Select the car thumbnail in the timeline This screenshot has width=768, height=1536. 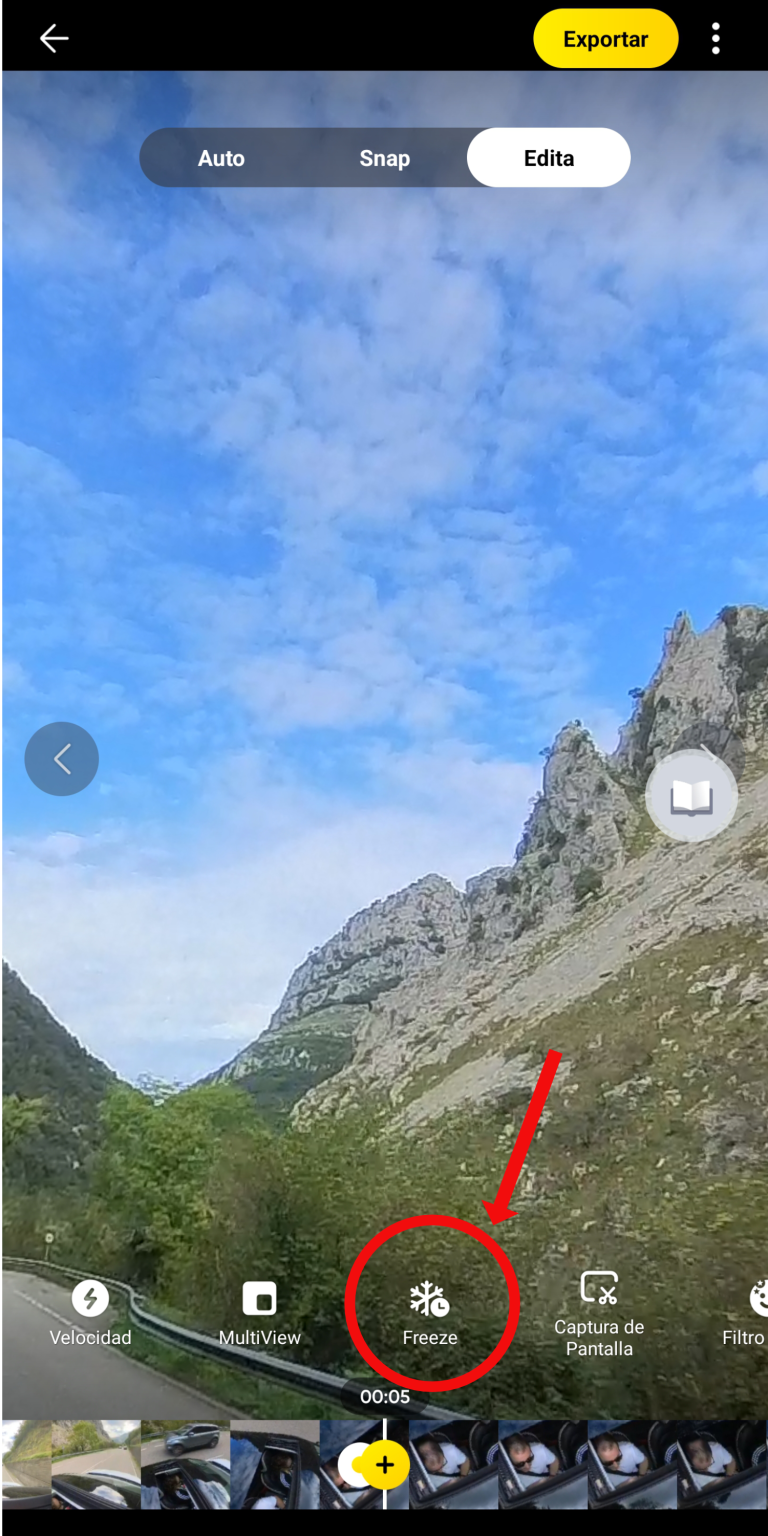point(183,1463)
